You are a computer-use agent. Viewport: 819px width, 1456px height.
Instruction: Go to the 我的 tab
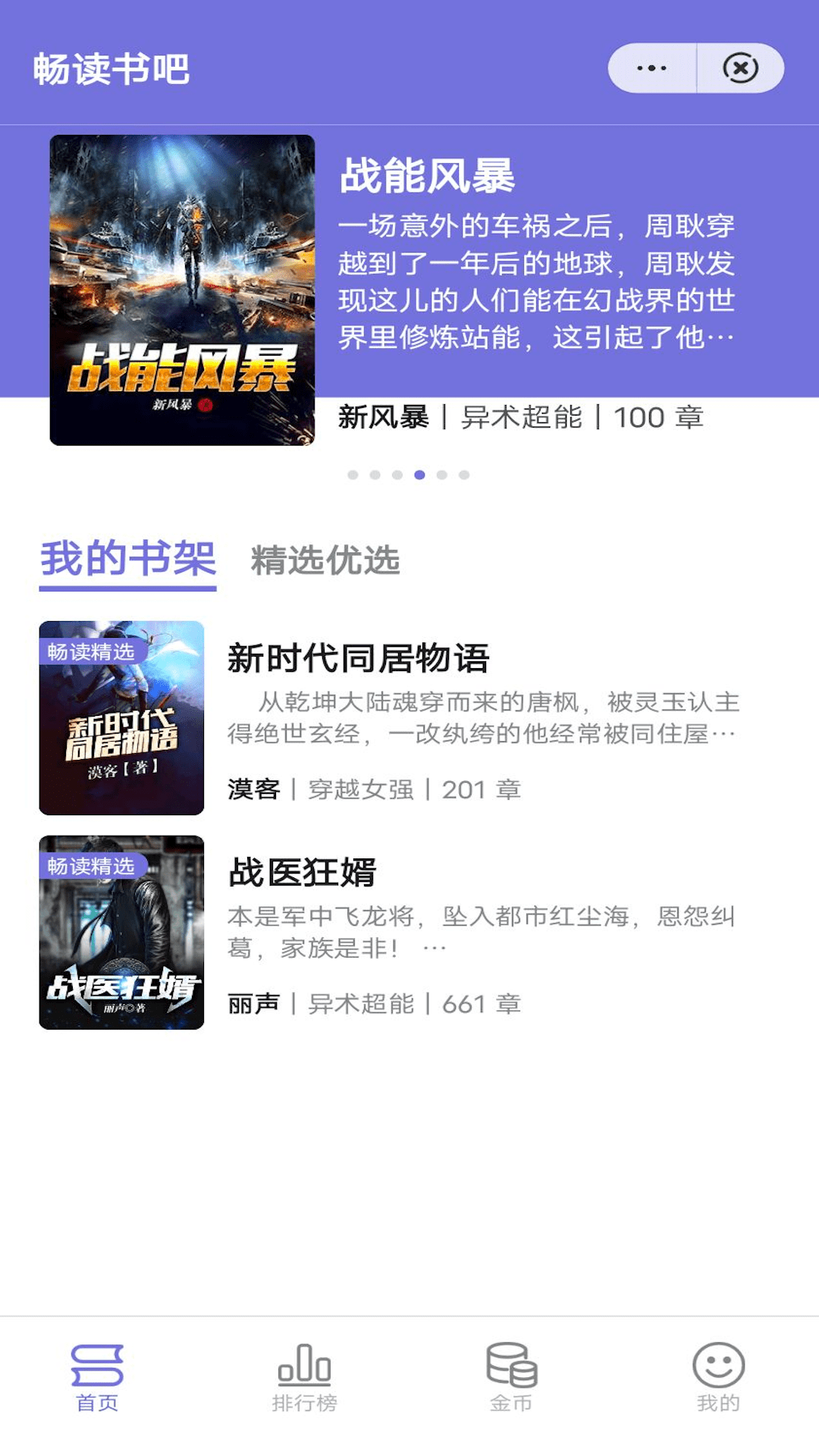[x=718, y=1377]
